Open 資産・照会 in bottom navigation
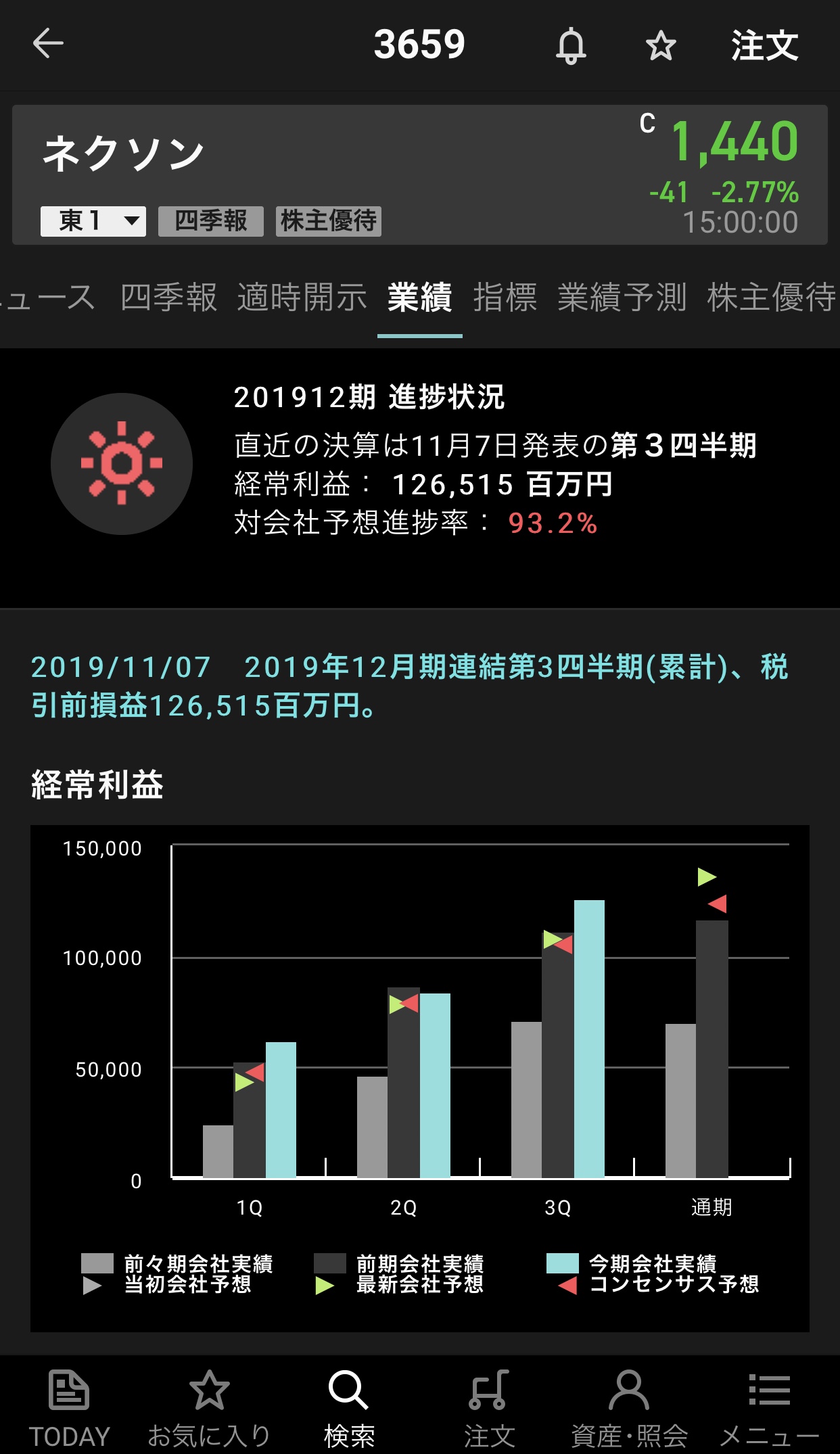 pos(629,1407)
